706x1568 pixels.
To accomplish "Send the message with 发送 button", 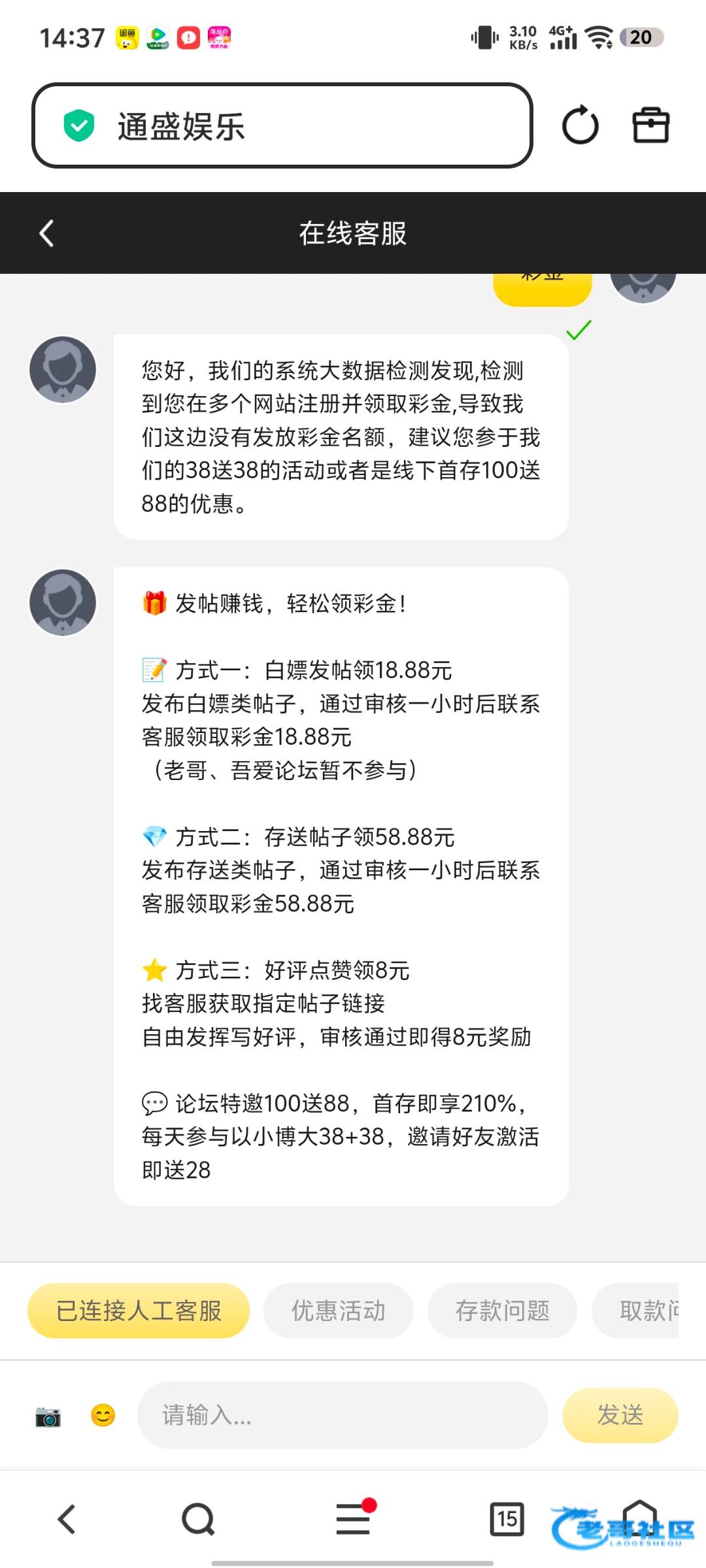I will coord(620,1415).
